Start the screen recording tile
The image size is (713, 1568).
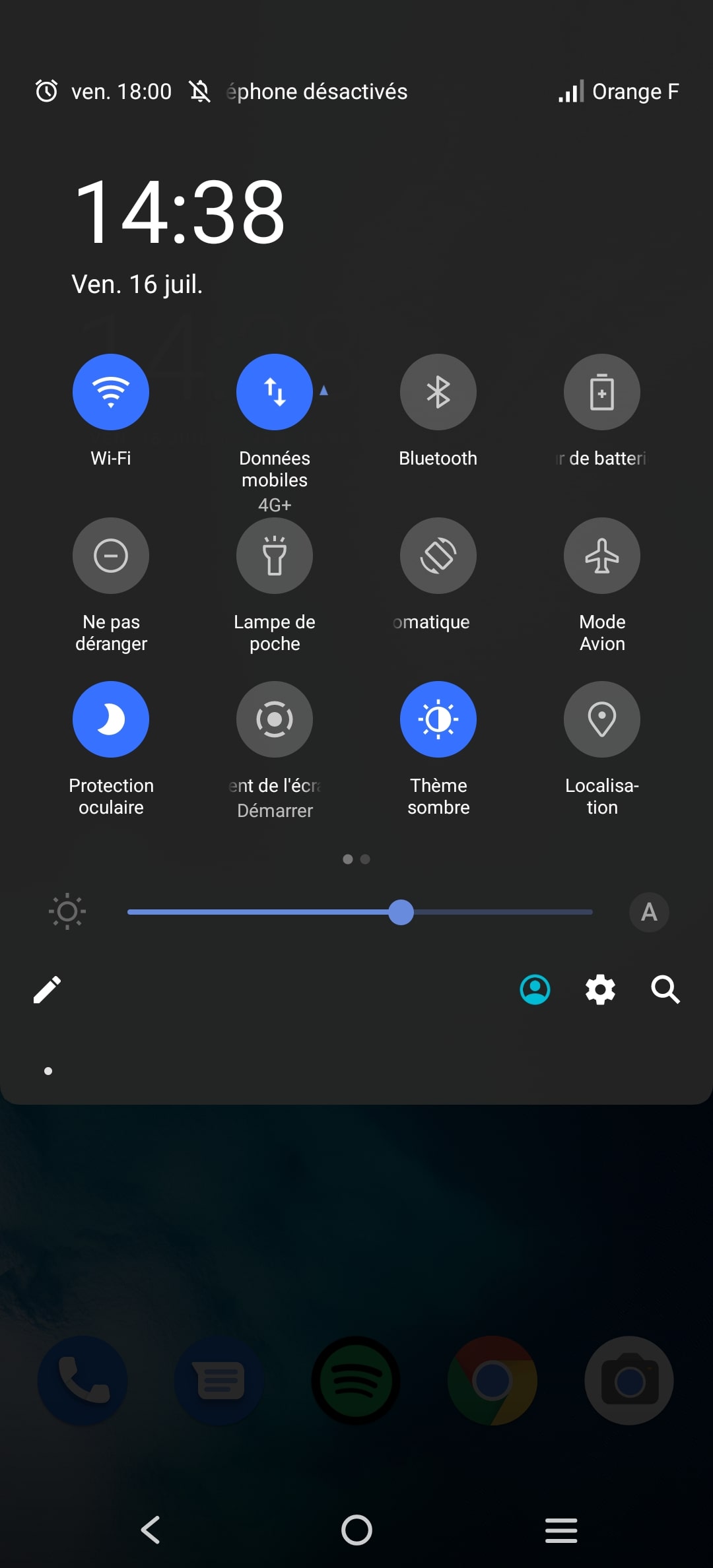275,719
